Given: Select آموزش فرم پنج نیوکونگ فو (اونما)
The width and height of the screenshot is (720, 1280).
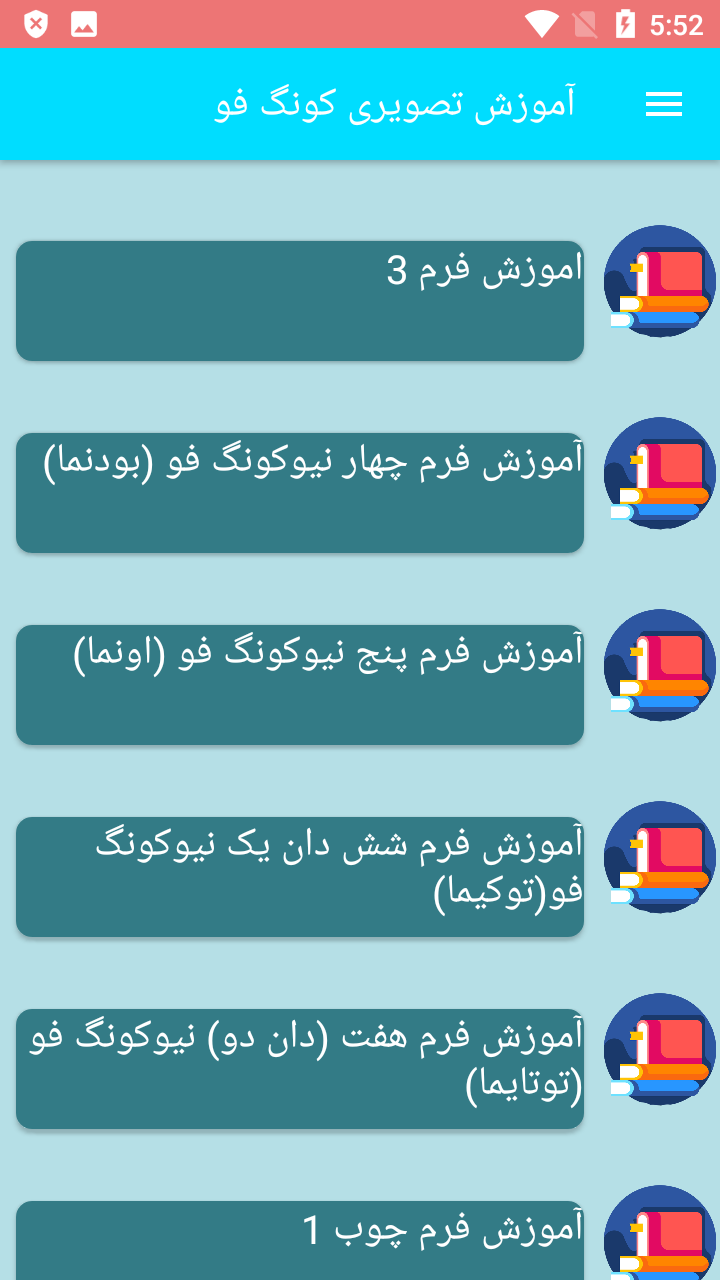Looking at the screenshot, I should coord(300,684).
